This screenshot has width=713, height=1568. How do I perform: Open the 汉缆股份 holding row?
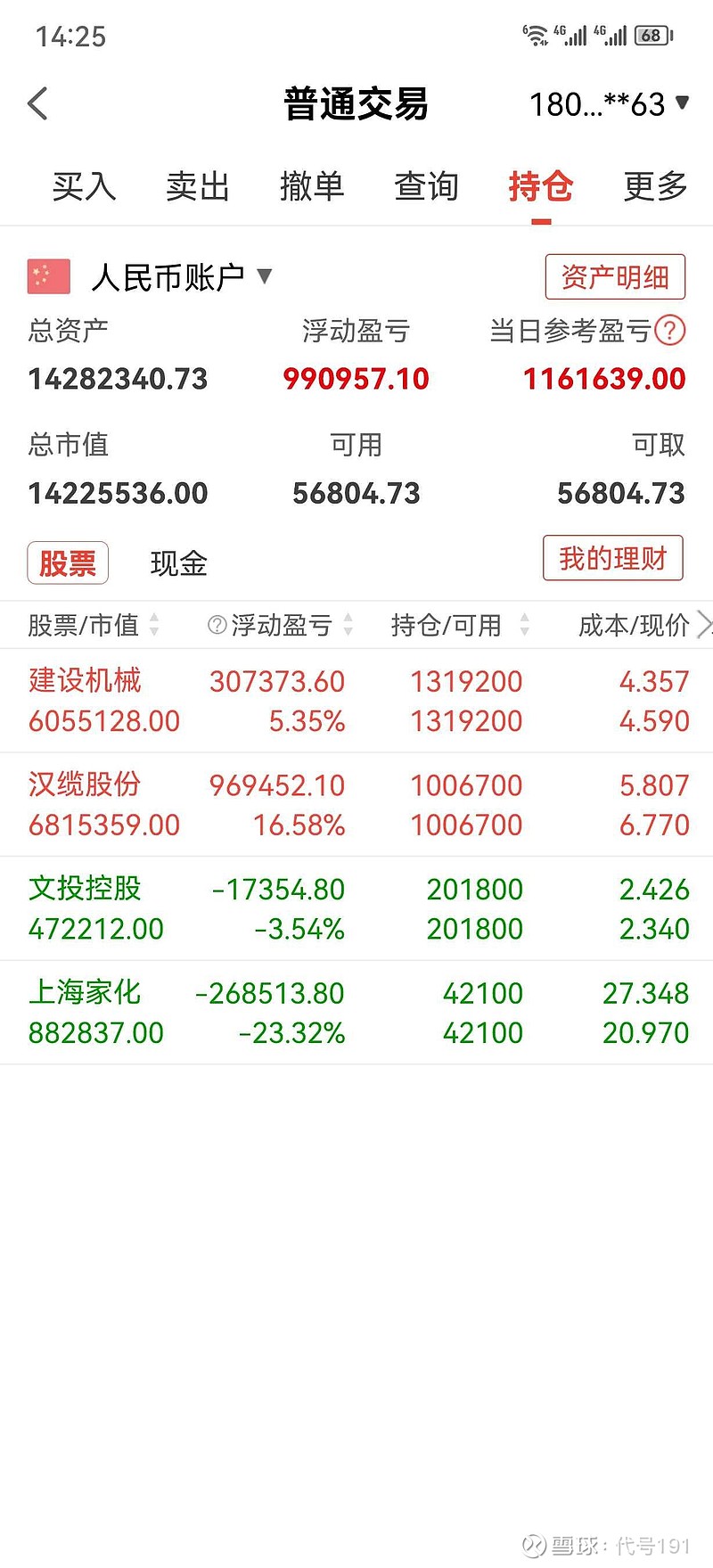pos(356,804)
